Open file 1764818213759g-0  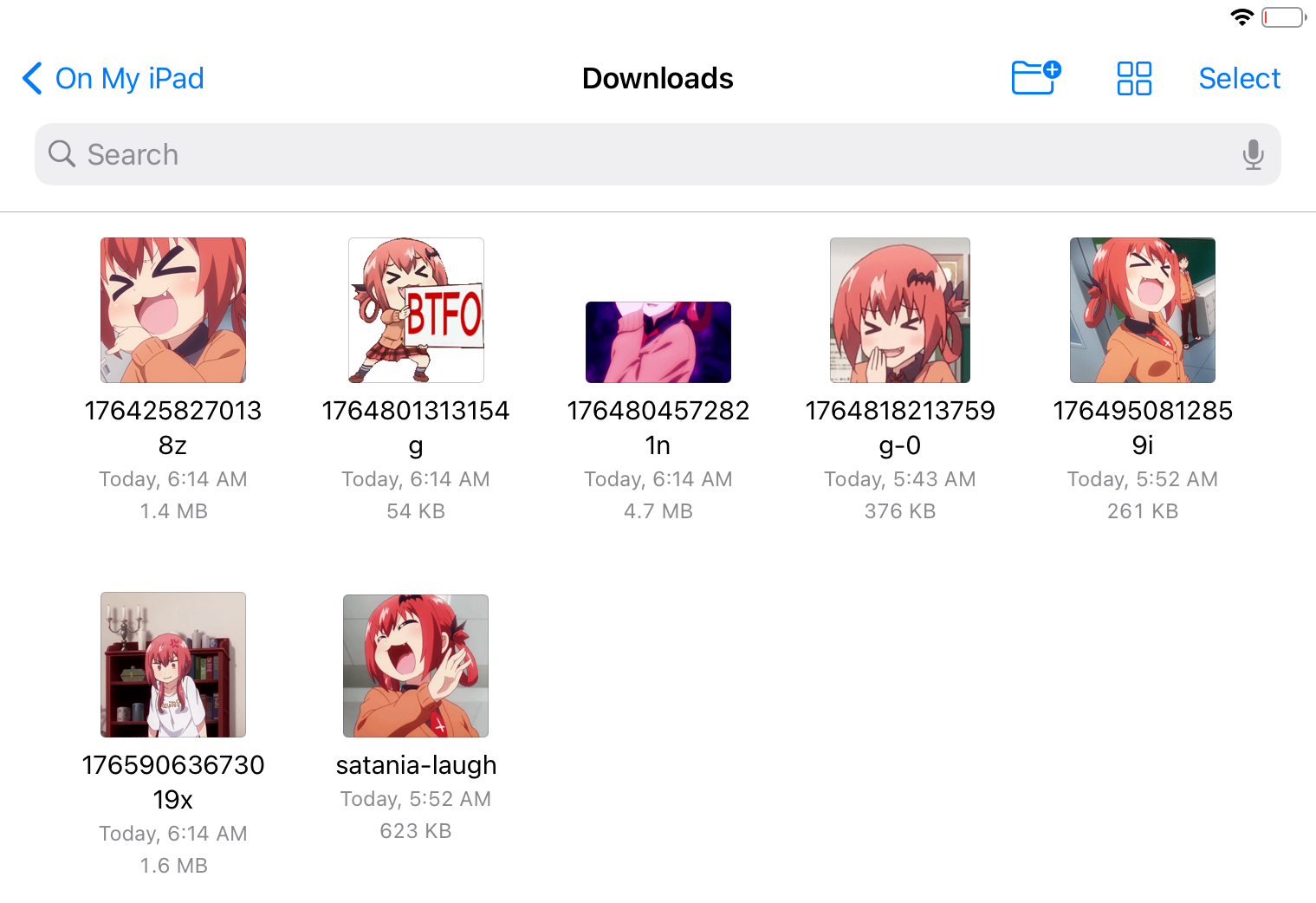900,310
